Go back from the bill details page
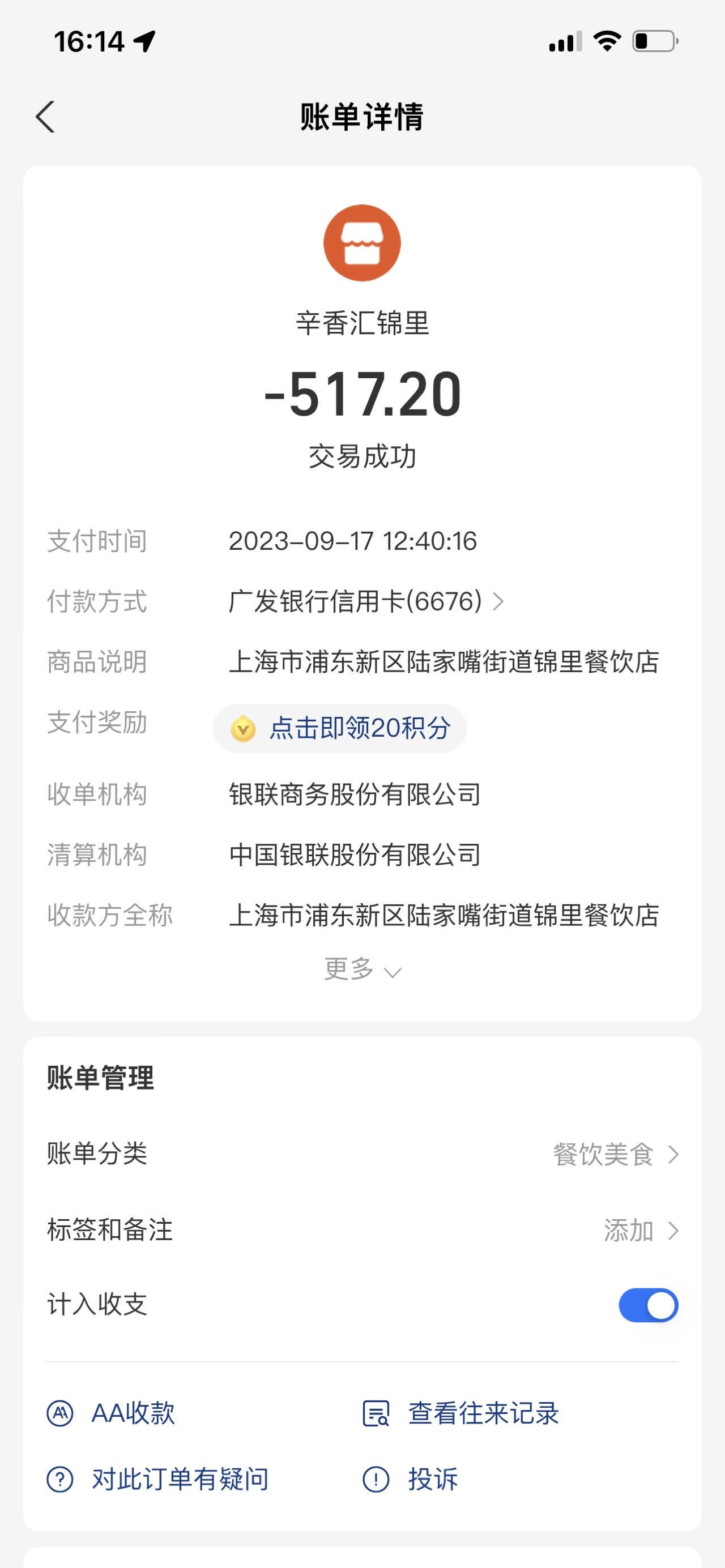 tap(46, 116)
